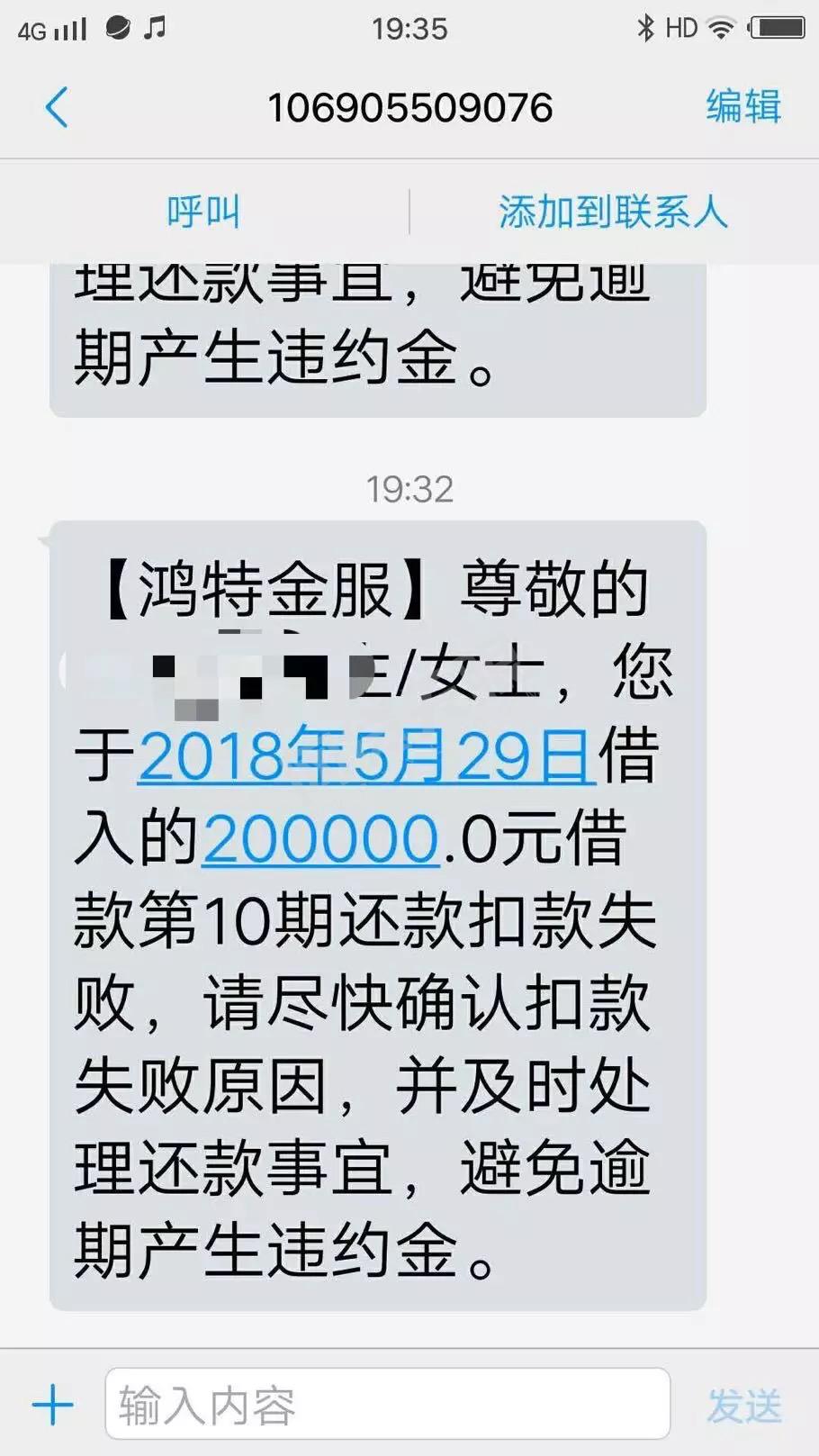The image size is (819, 1456).
Task: Tap 发送 to send the message
Action: click(x=743, y=1406)
